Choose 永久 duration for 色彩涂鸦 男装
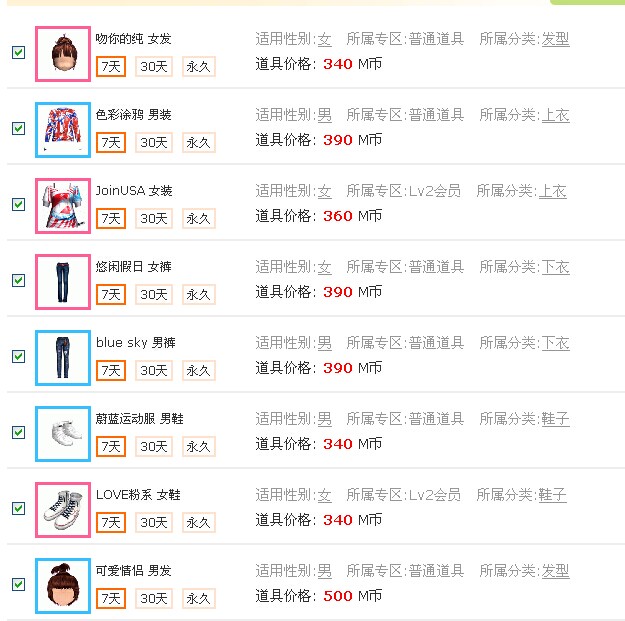Image resolution: width=625 pixels, height=621 pixels. (198, 142)
